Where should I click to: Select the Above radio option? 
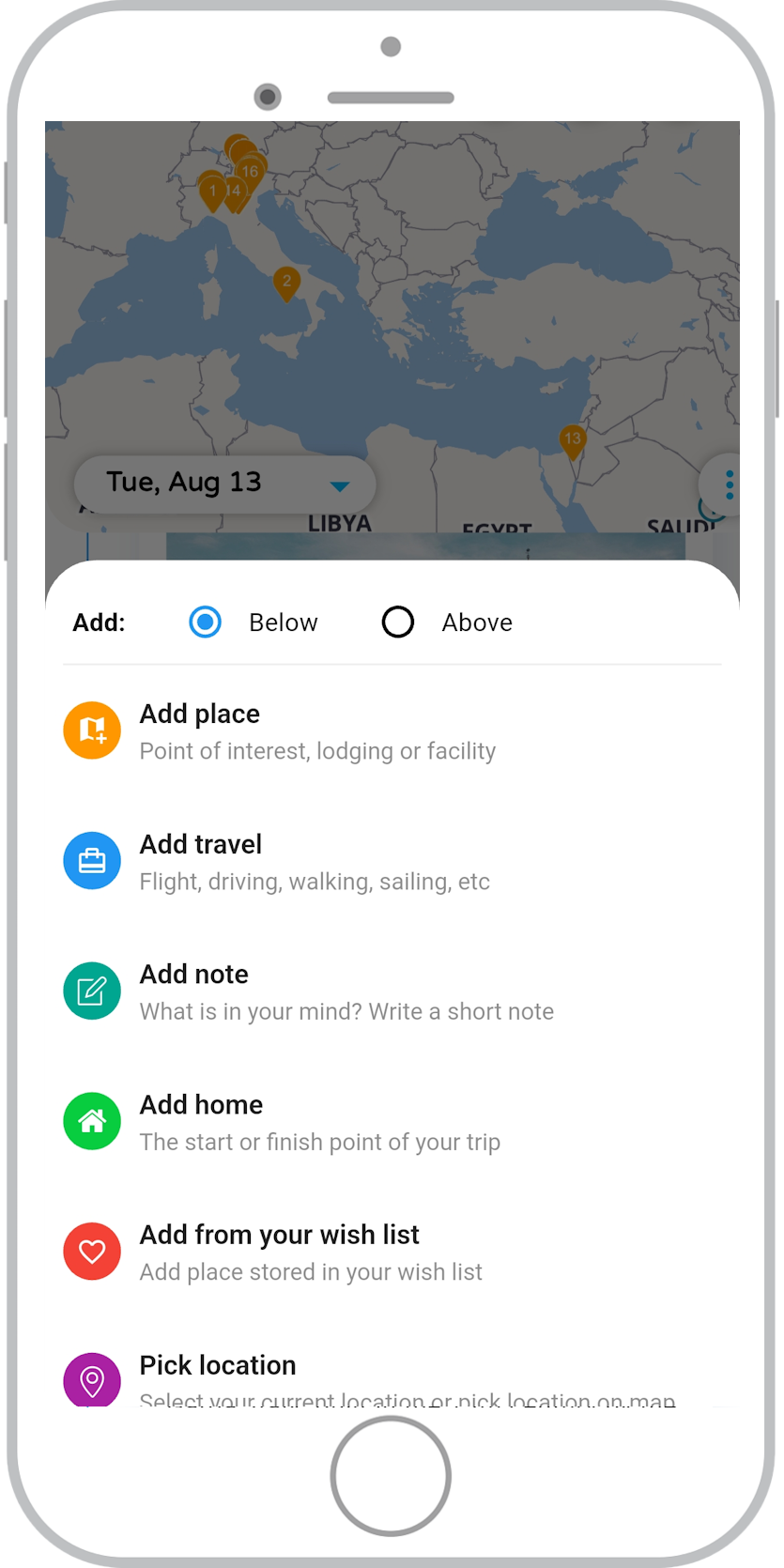[398, 622]
